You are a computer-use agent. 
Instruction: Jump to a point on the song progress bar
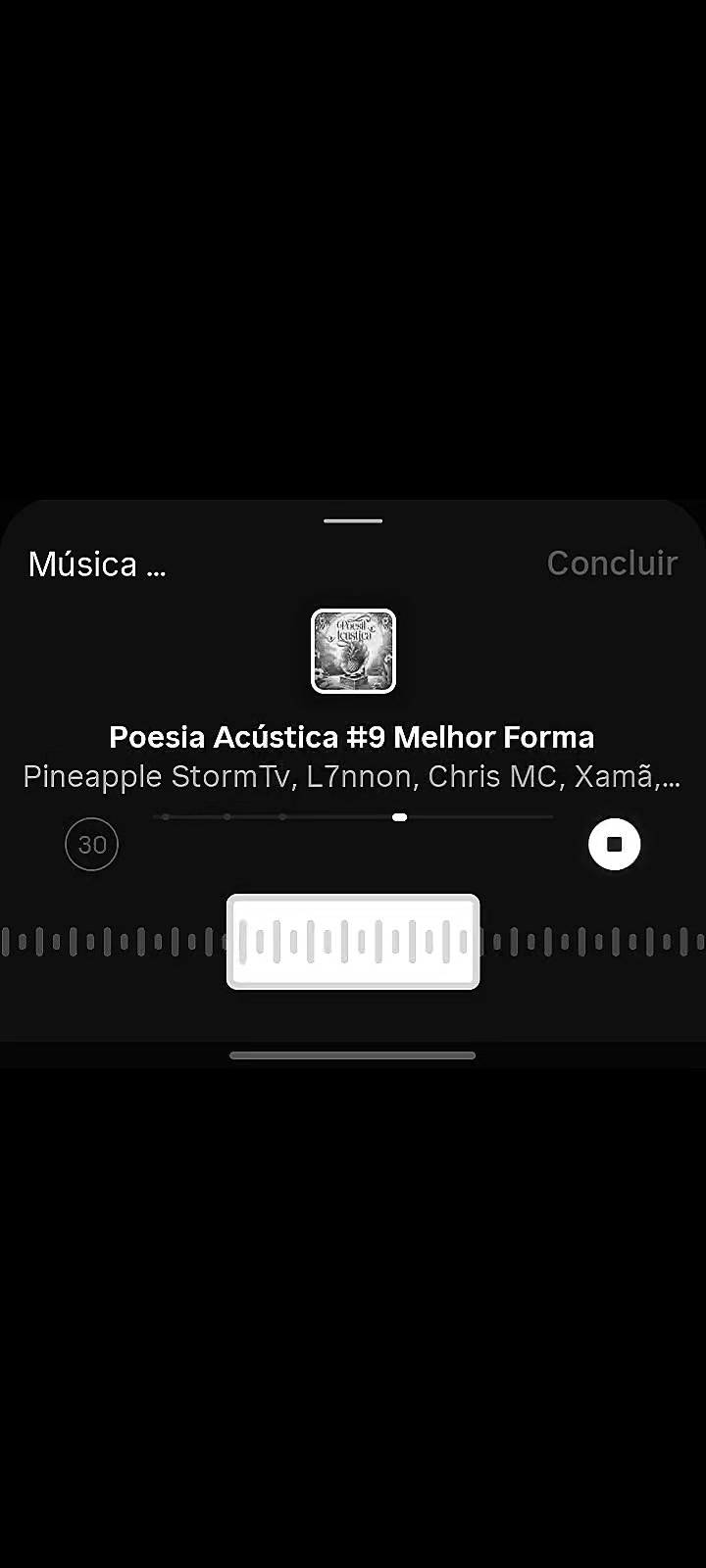(353, 816)
